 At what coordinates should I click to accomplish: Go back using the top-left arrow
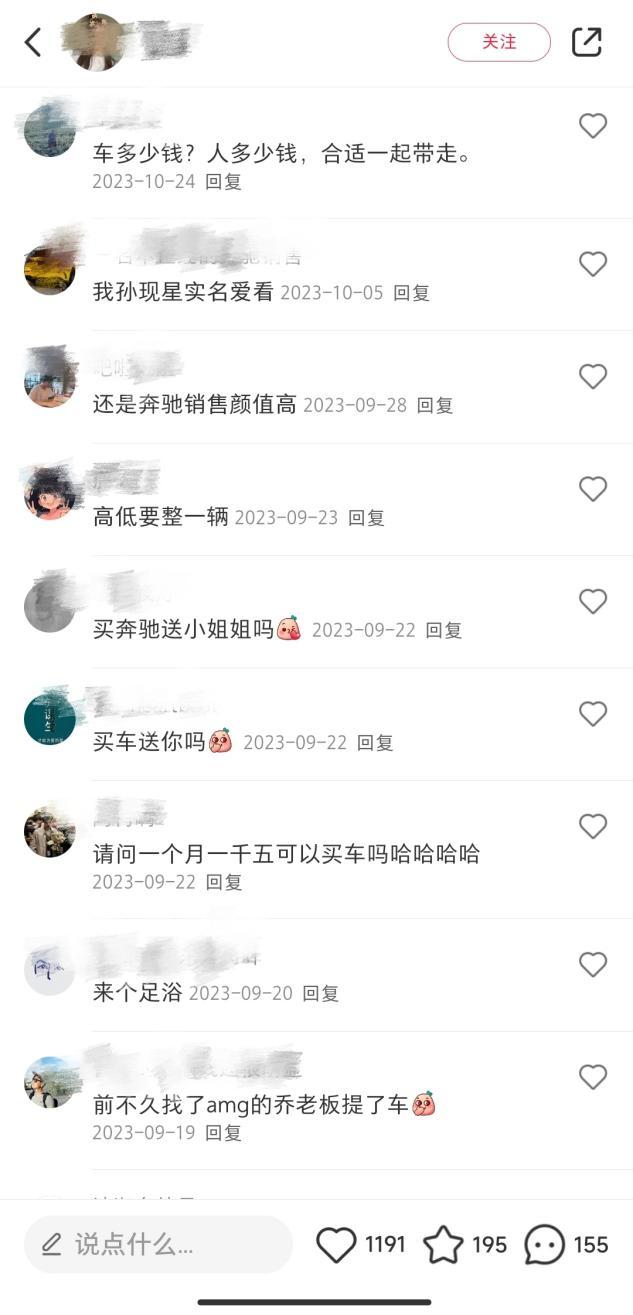point(33,42)
